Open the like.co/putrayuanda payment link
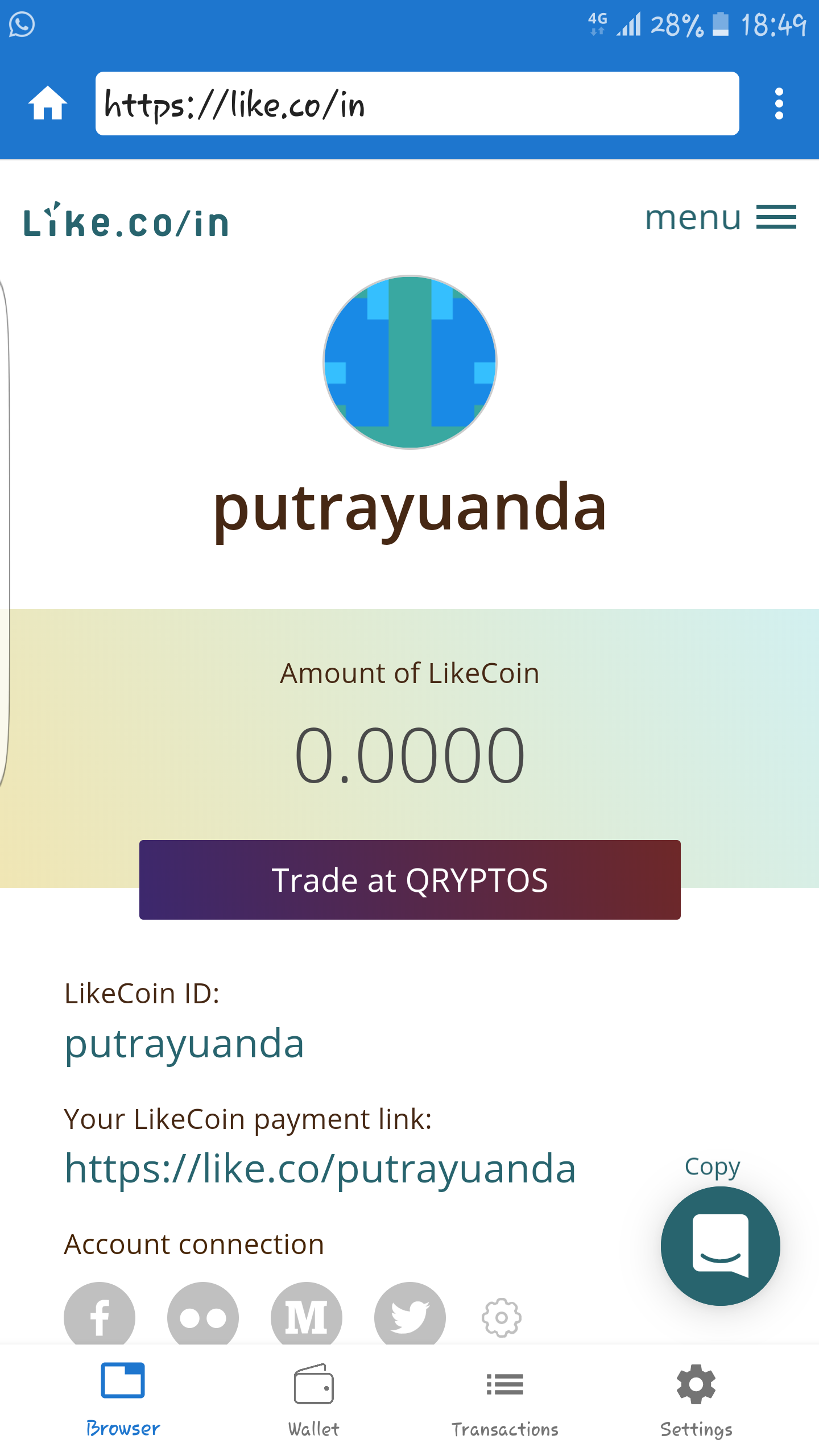The image size is (819, 1456). tap(320, 1168)
